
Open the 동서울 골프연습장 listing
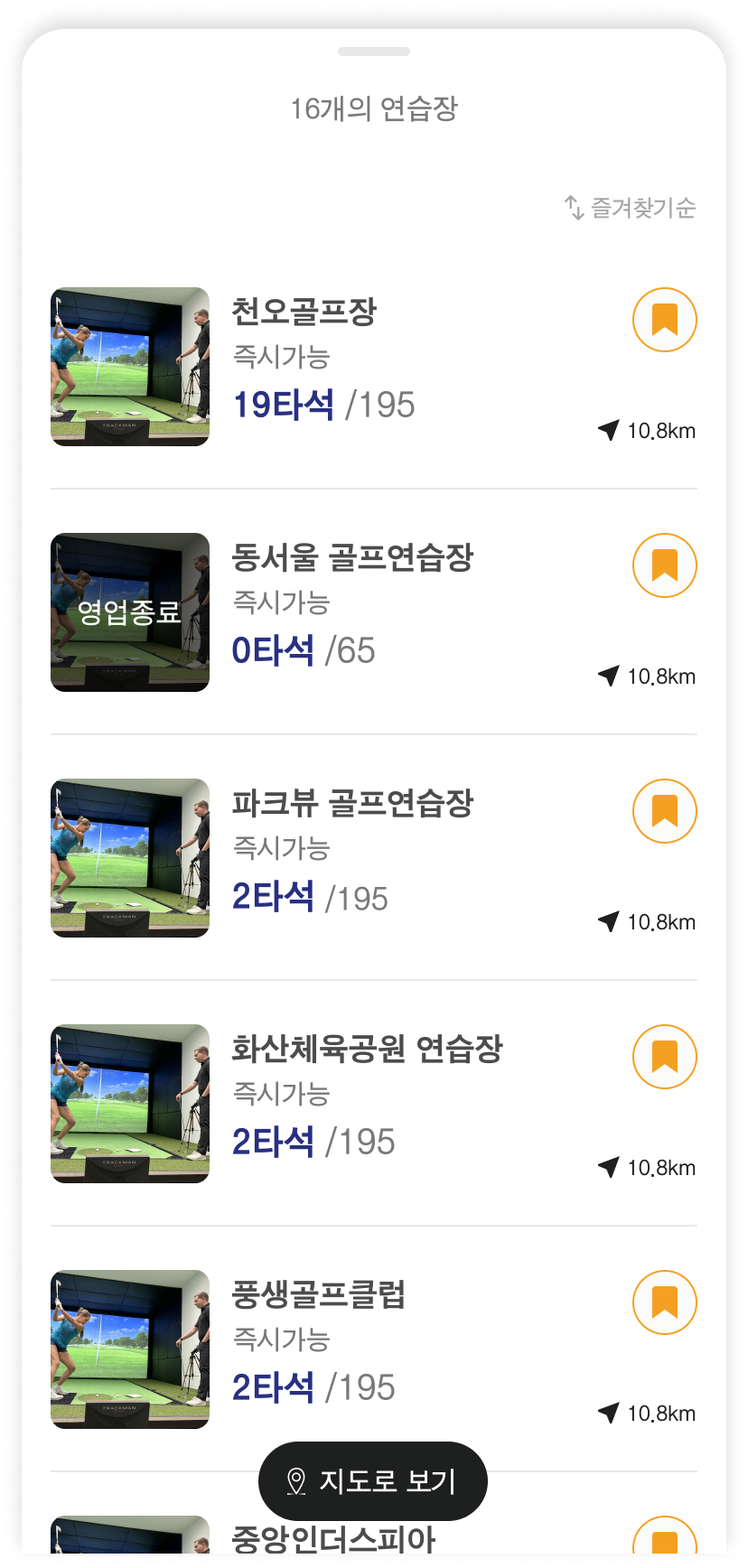coord(352,558)
